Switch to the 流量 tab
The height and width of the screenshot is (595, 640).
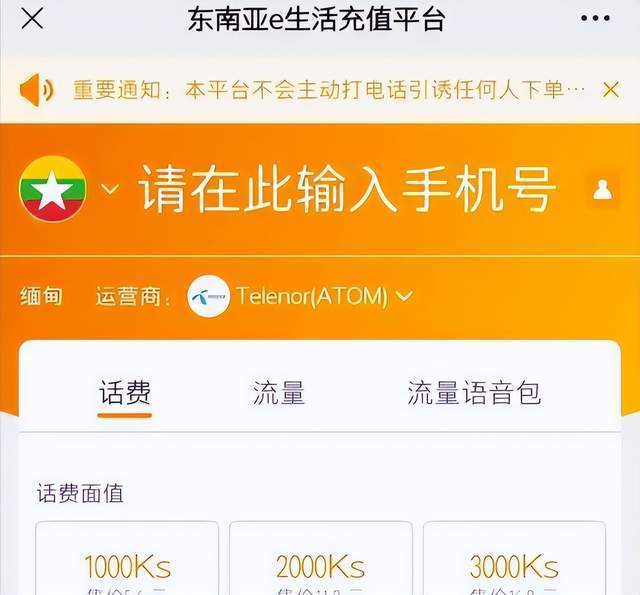(278, 393)
